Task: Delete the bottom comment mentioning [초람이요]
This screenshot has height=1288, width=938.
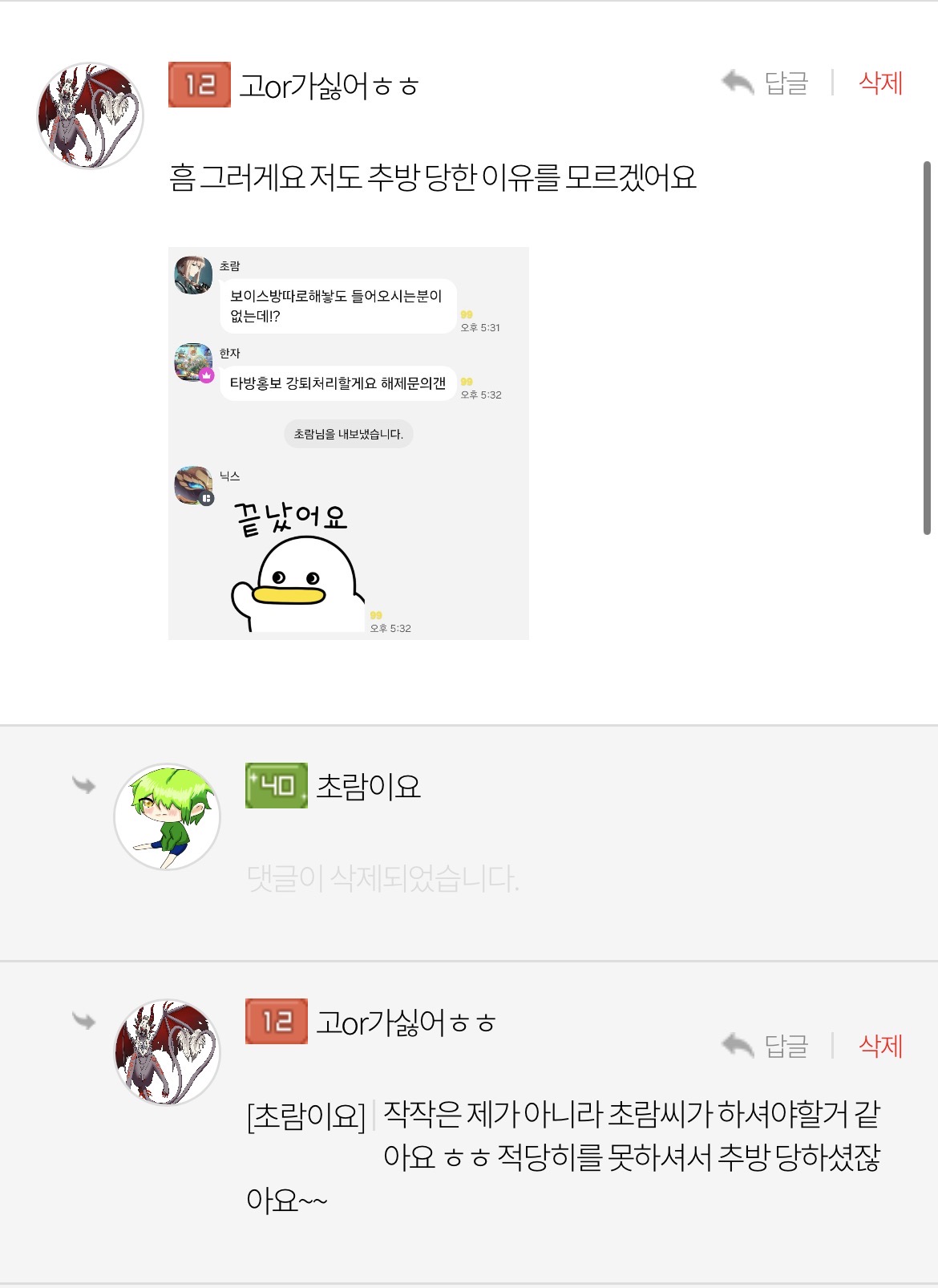Action: click(880, 1046)
